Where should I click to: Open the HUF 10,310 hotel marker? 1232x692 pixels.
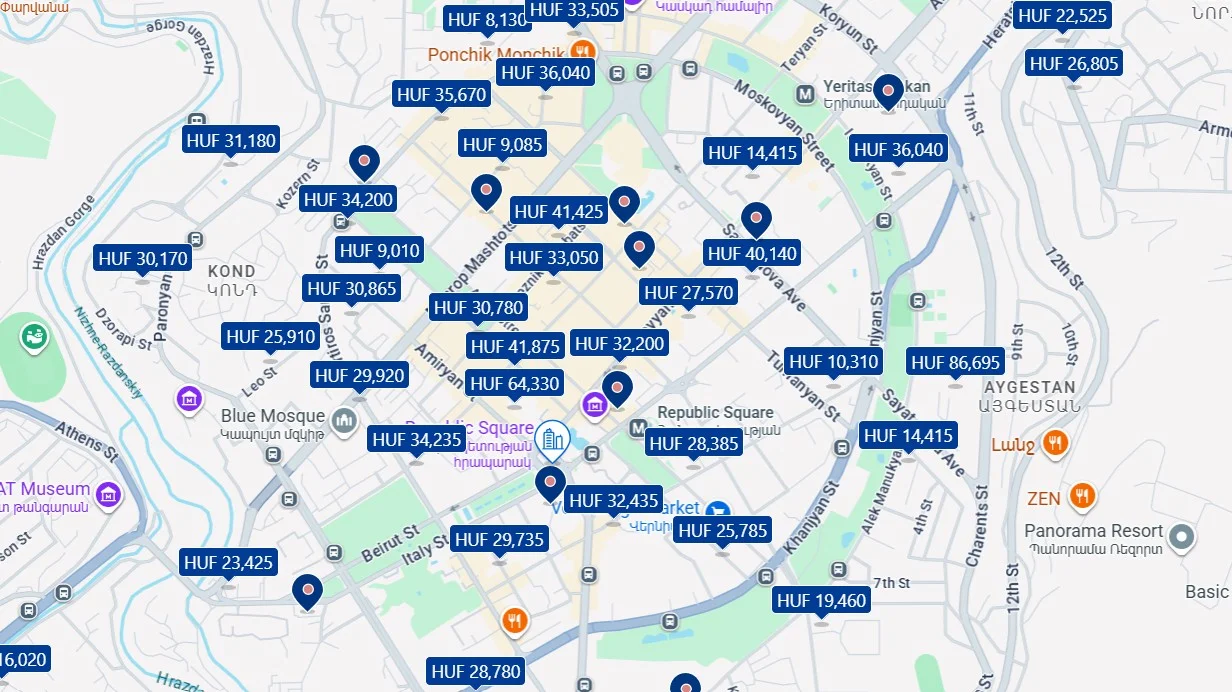tap(833, 362)
